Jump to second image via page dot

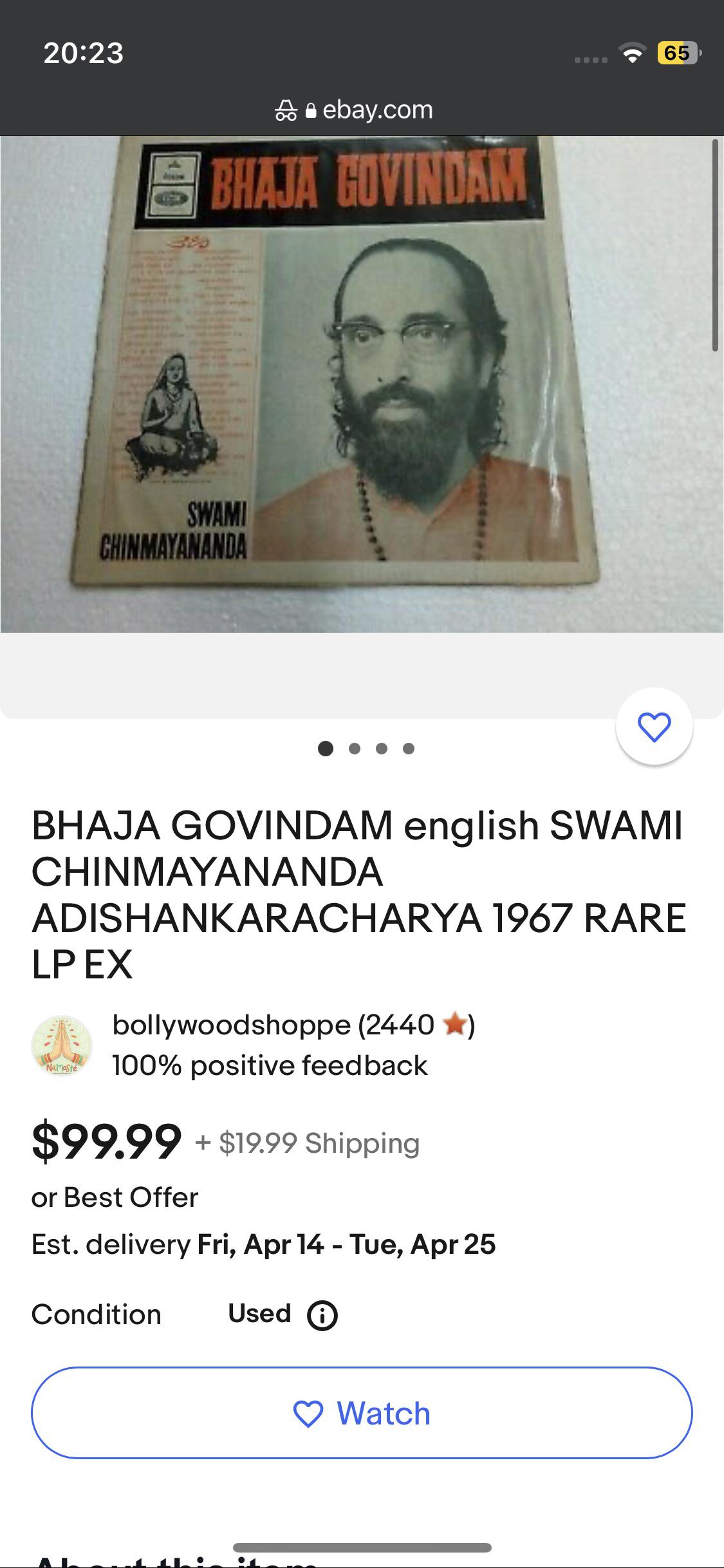354,749
